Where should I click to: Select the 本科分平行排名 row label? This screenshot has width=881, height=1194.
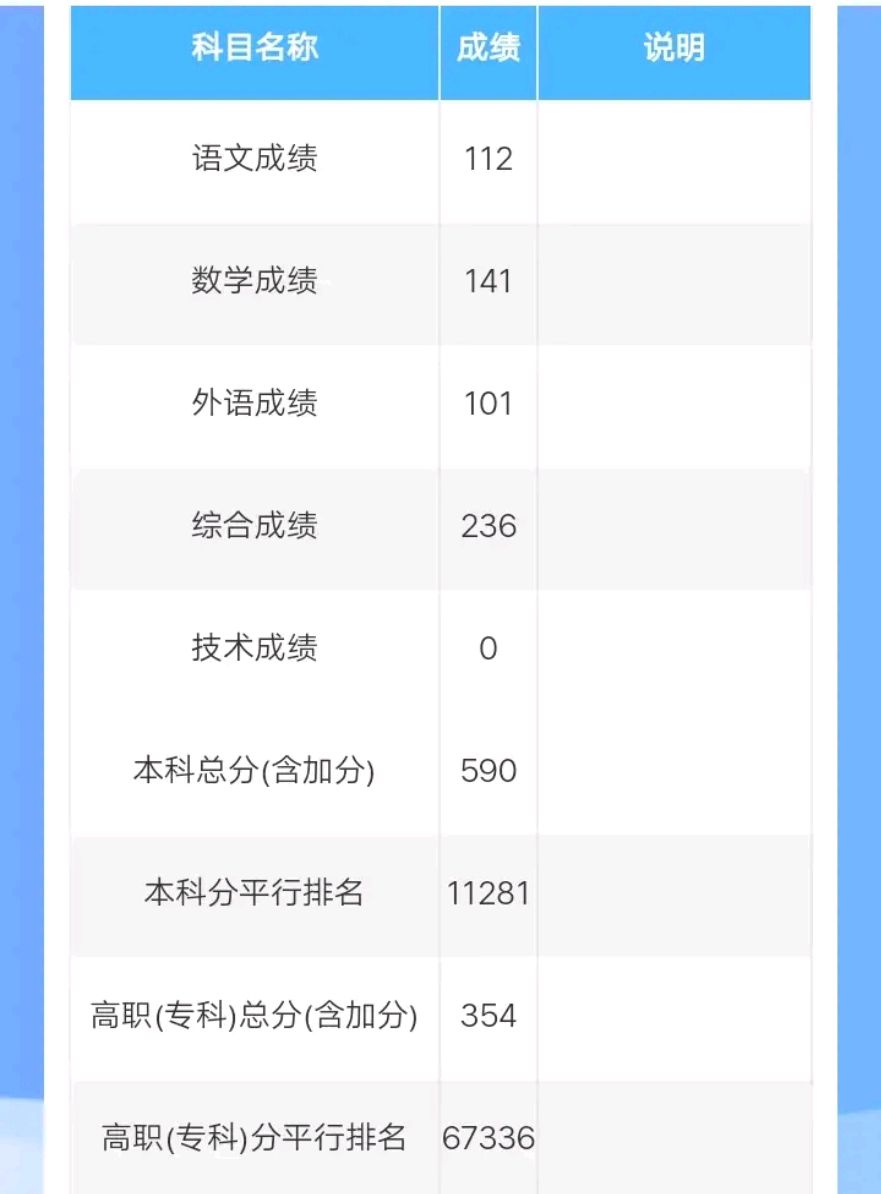253,895
